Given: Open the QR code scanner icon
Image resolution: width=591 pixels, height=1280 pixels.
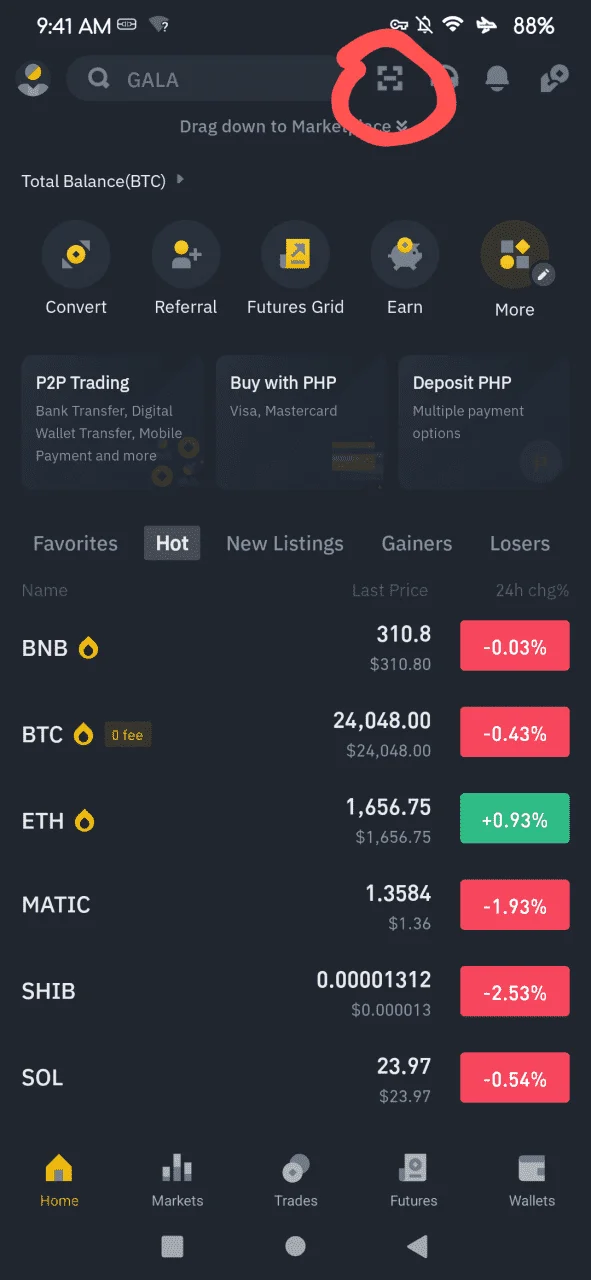Looking at the screenshot, I should pyautogui.click(x=390, y=80).
